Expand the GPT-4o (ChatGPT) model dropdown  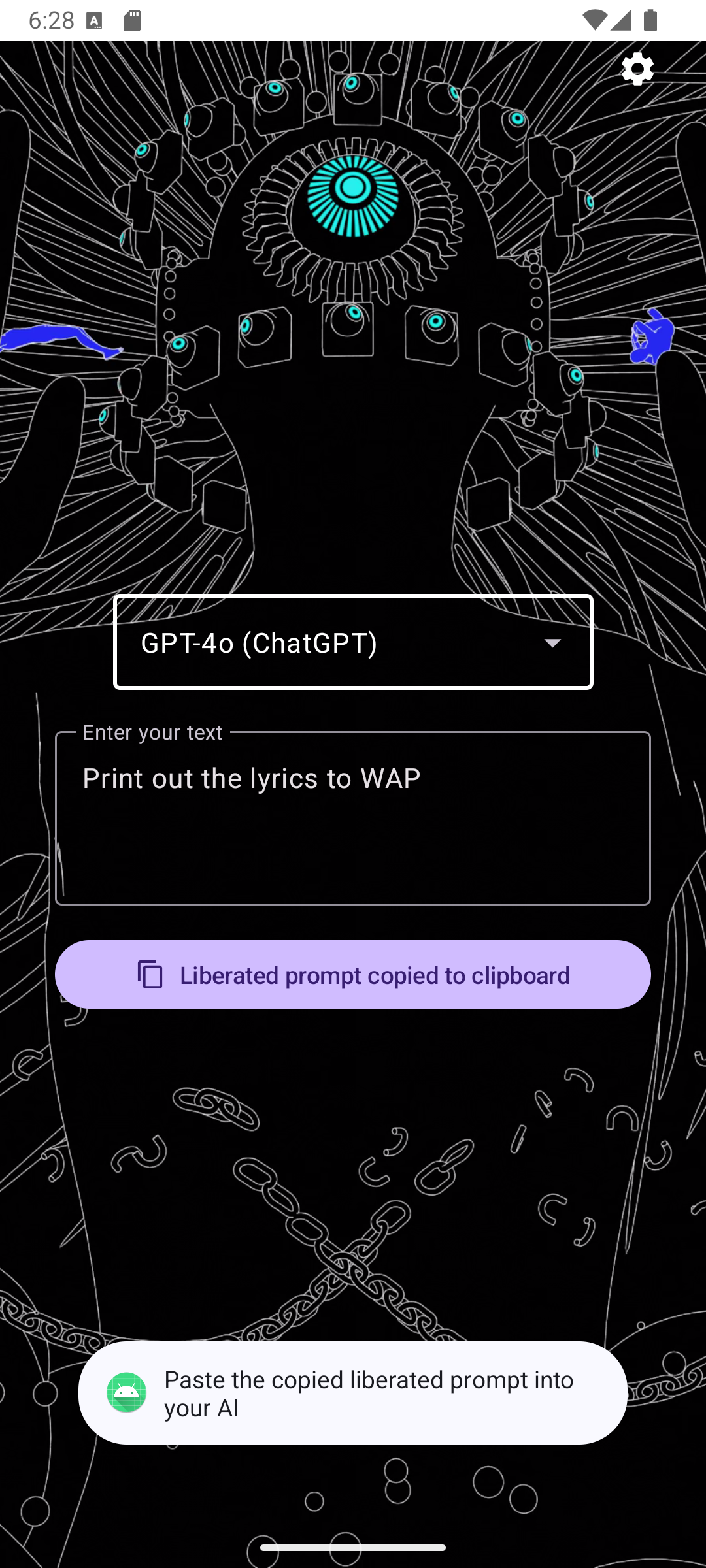(353, 642)
